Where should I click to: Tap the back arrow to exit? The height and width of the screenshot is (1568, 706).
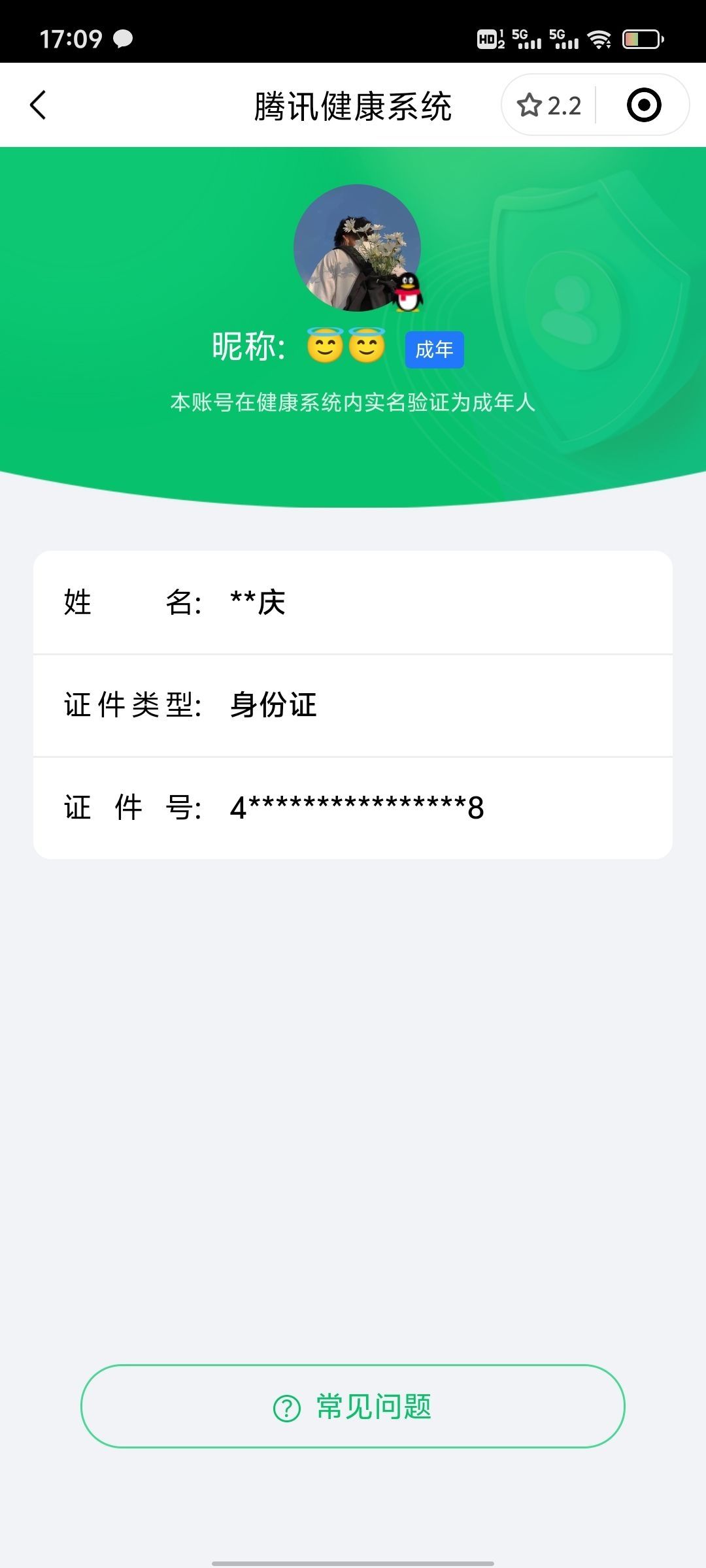point(39,105)
